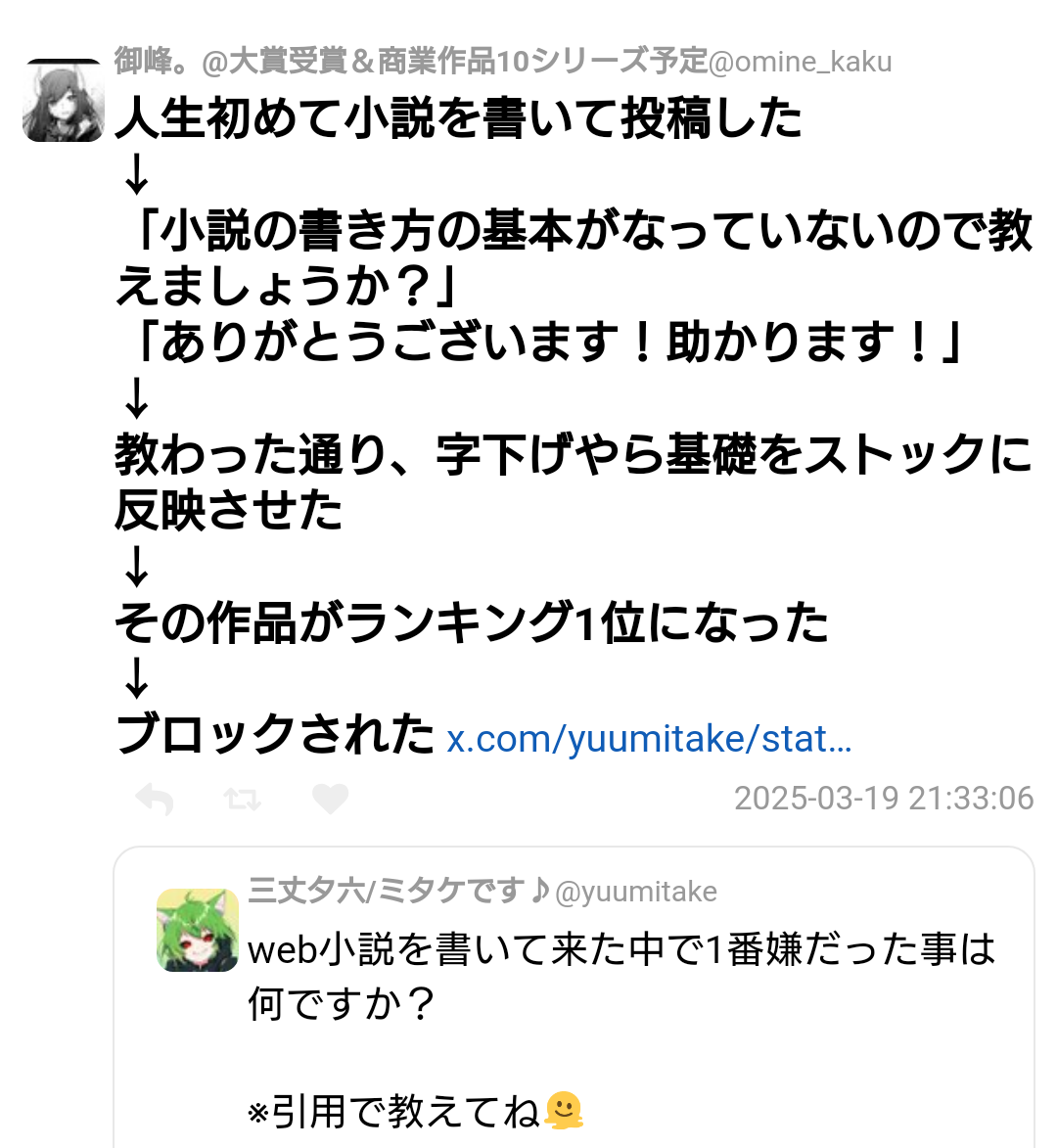Viewport: 1057px width, 1148px height.
Task: Open the x.com/yuumitake/stat… link
Action: click(x=649, y=739)
